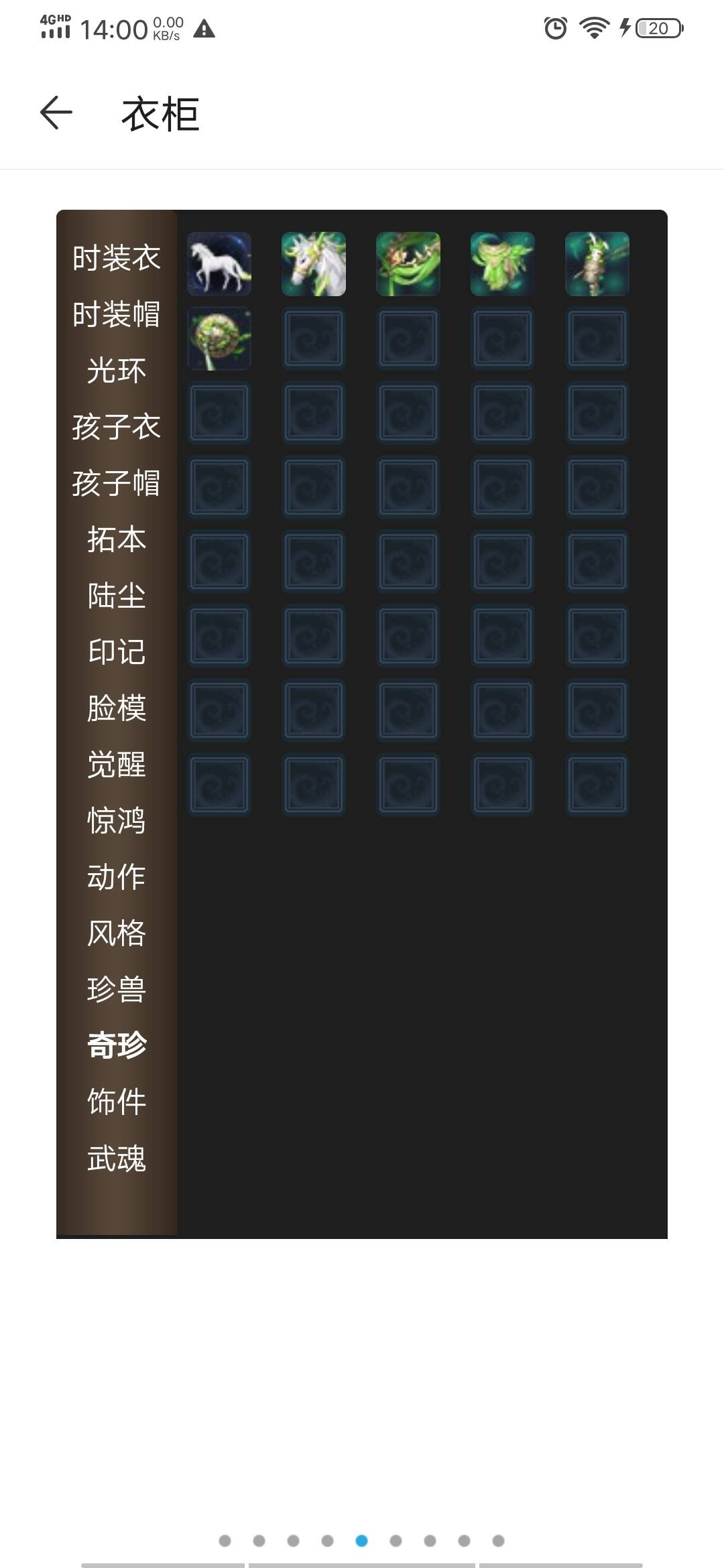Switch to the 珍兽 category
Image resolution: width=724 pixels, height=1568 pixels.
coord(117,990)
